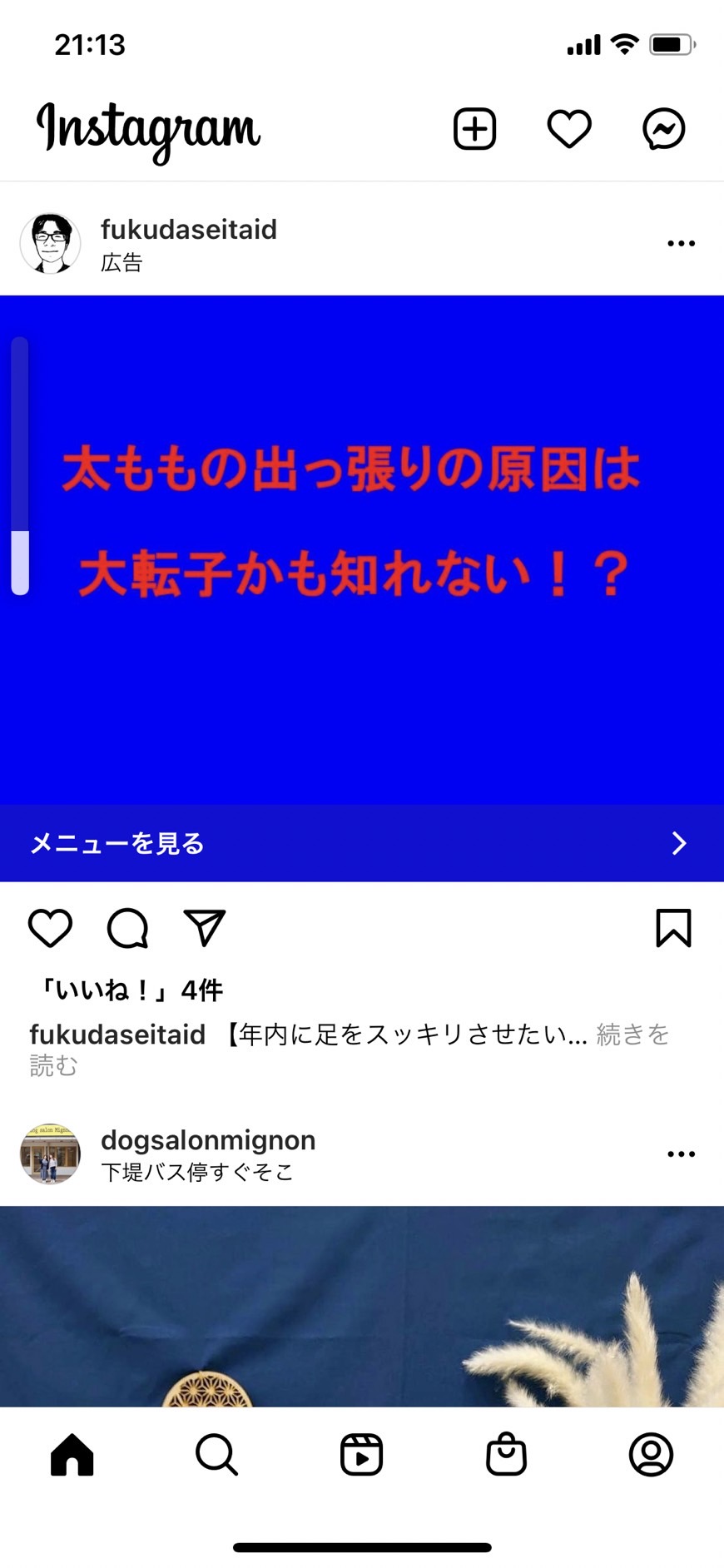Bookmark fukudaseitaid's post

(x=673, y=928)
